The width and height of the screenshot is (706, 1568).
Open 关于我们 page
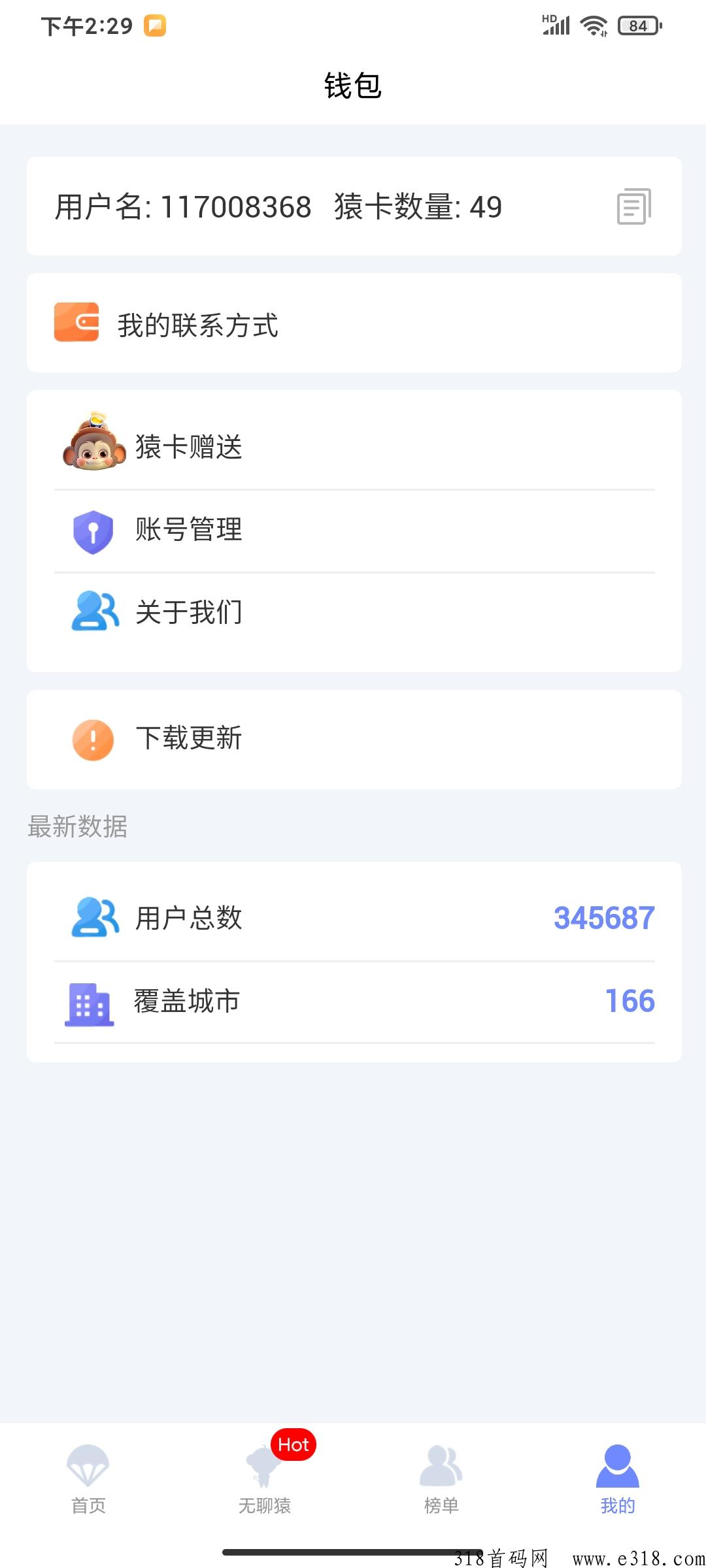353,612
